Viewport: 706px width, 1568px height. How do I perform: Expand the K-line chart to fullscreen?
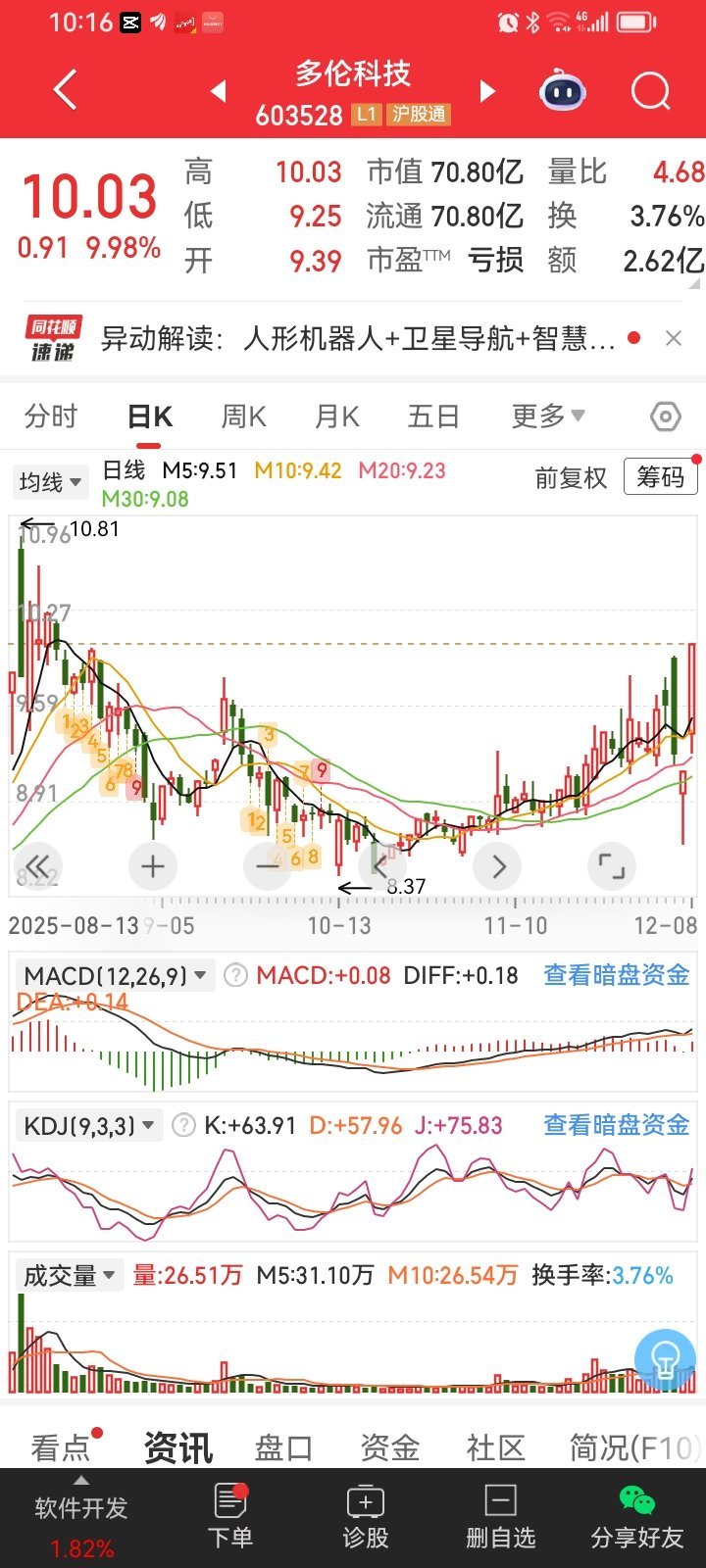[x=611, y=866]
